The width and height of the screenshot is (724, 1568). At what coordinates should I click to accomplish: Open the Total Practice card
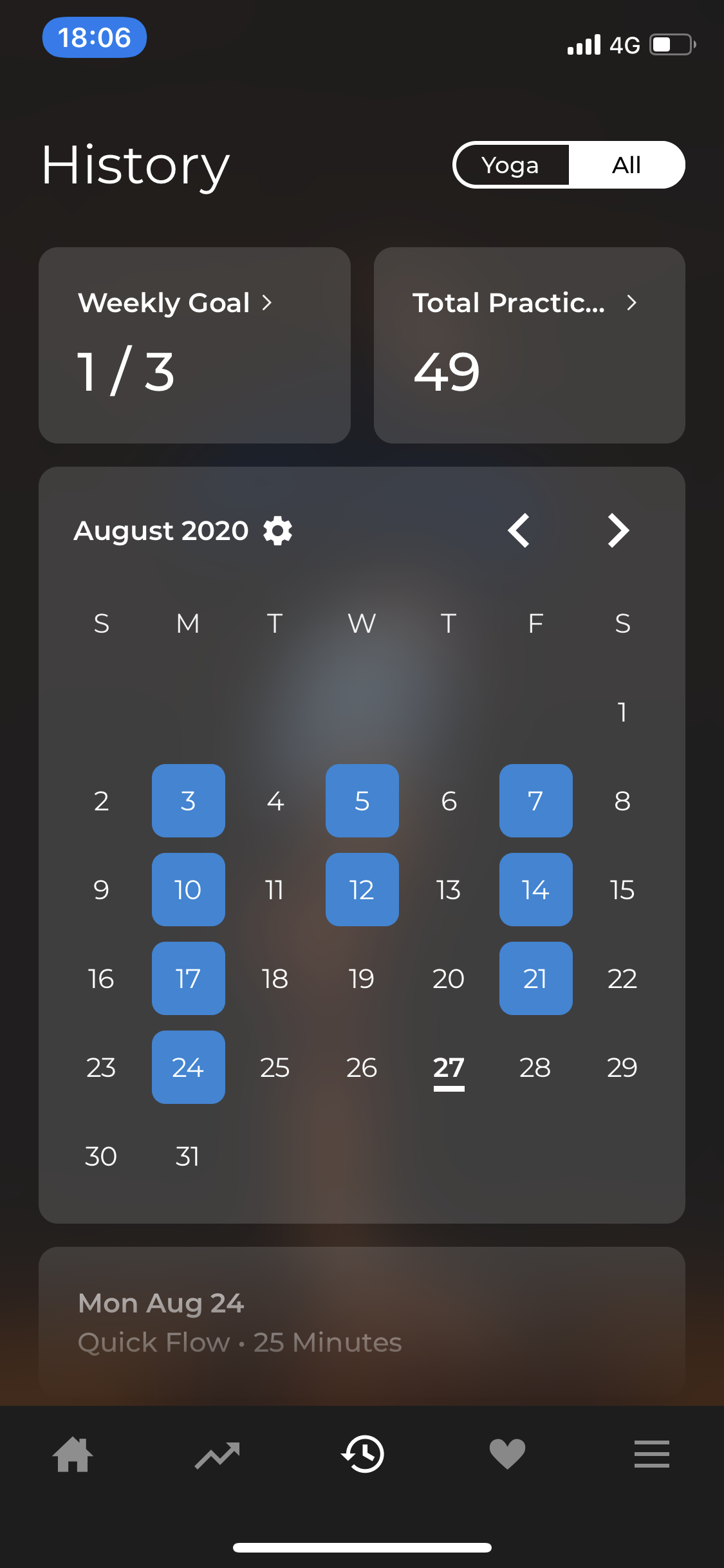[529, 345]
